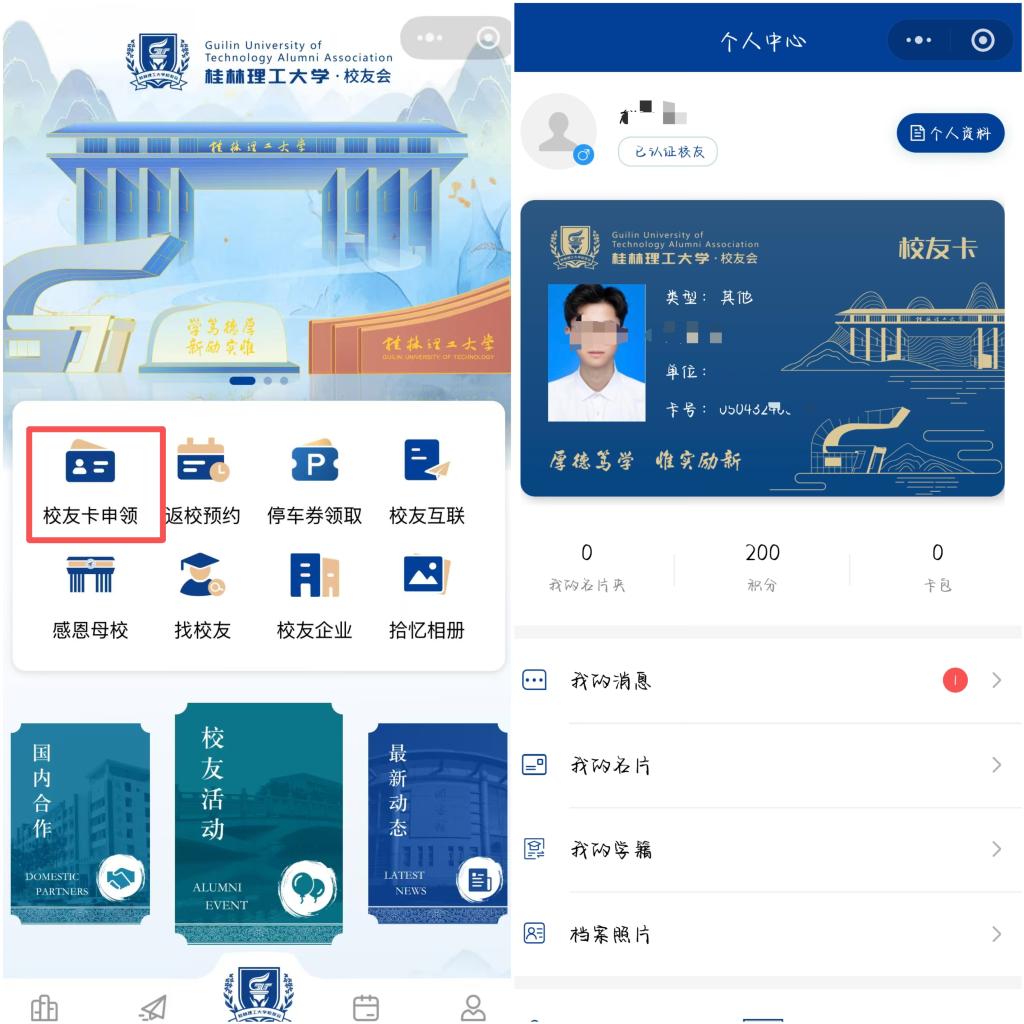Open mini-program menu on 个人中心 page
The height and width of the screenshot is (1024, 1024).
(x=918, y=40)
